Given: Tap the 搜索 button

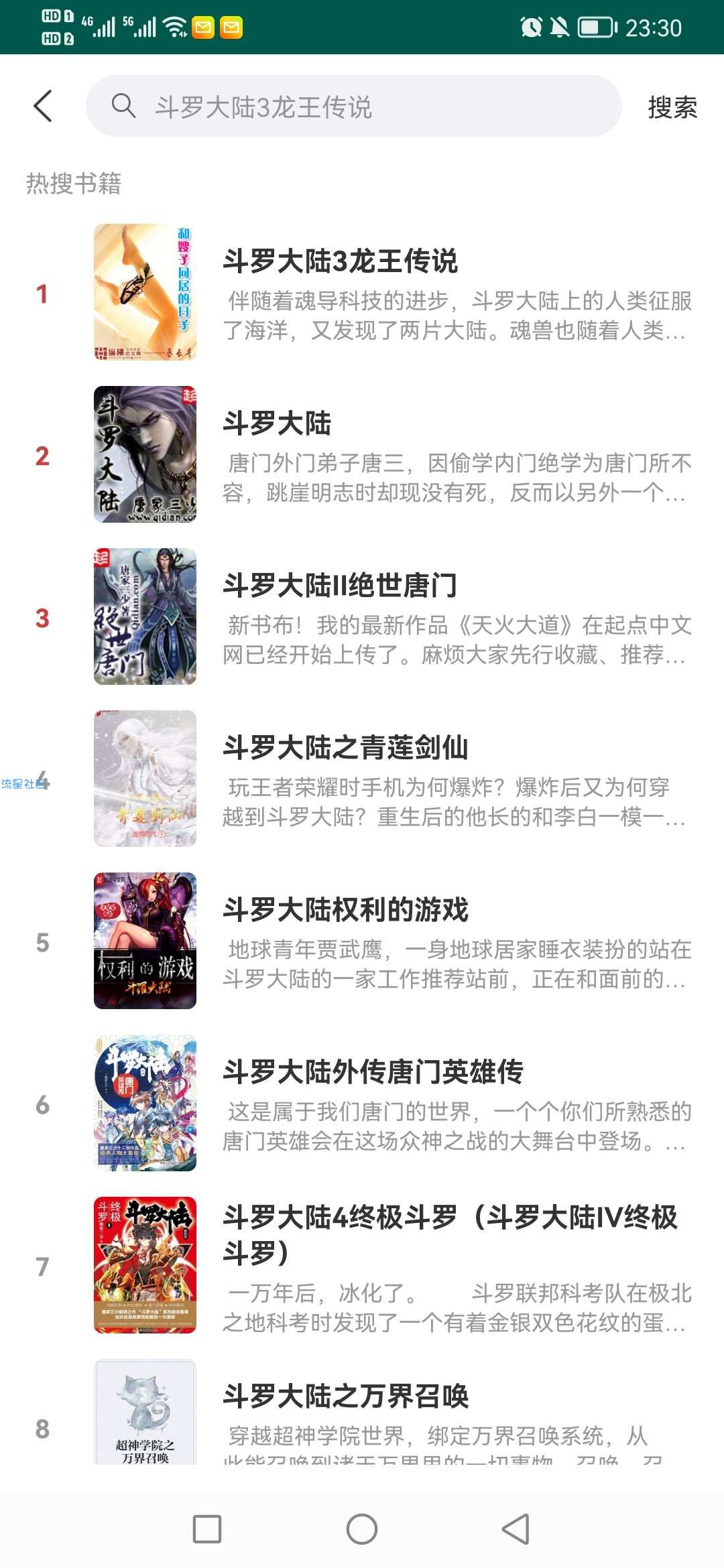Looking at the screenshot, I should coord(672,107).
